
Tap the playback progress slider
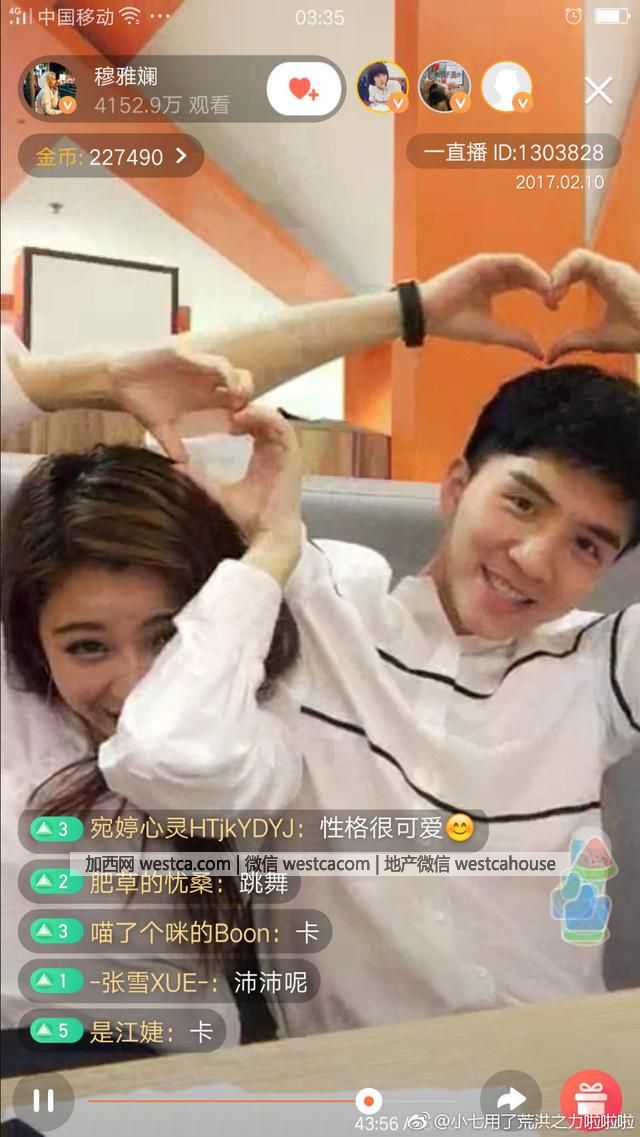(369, 1101)
